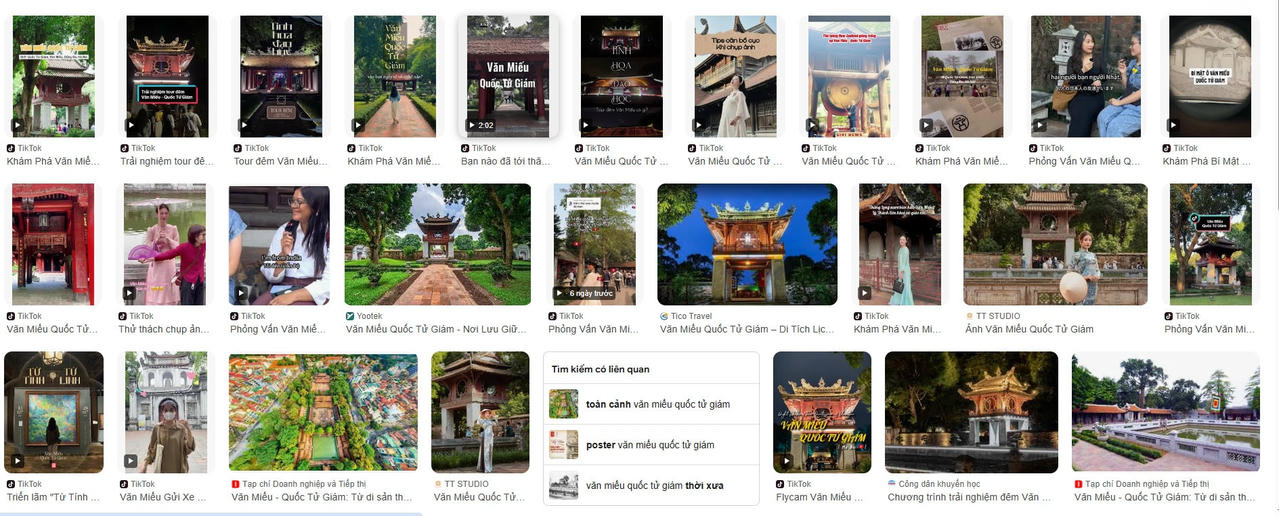
Task: Open 'Trải nghiệm tour đê…' TikTok result
Action: pyautogui.click(x=167, y=76)
